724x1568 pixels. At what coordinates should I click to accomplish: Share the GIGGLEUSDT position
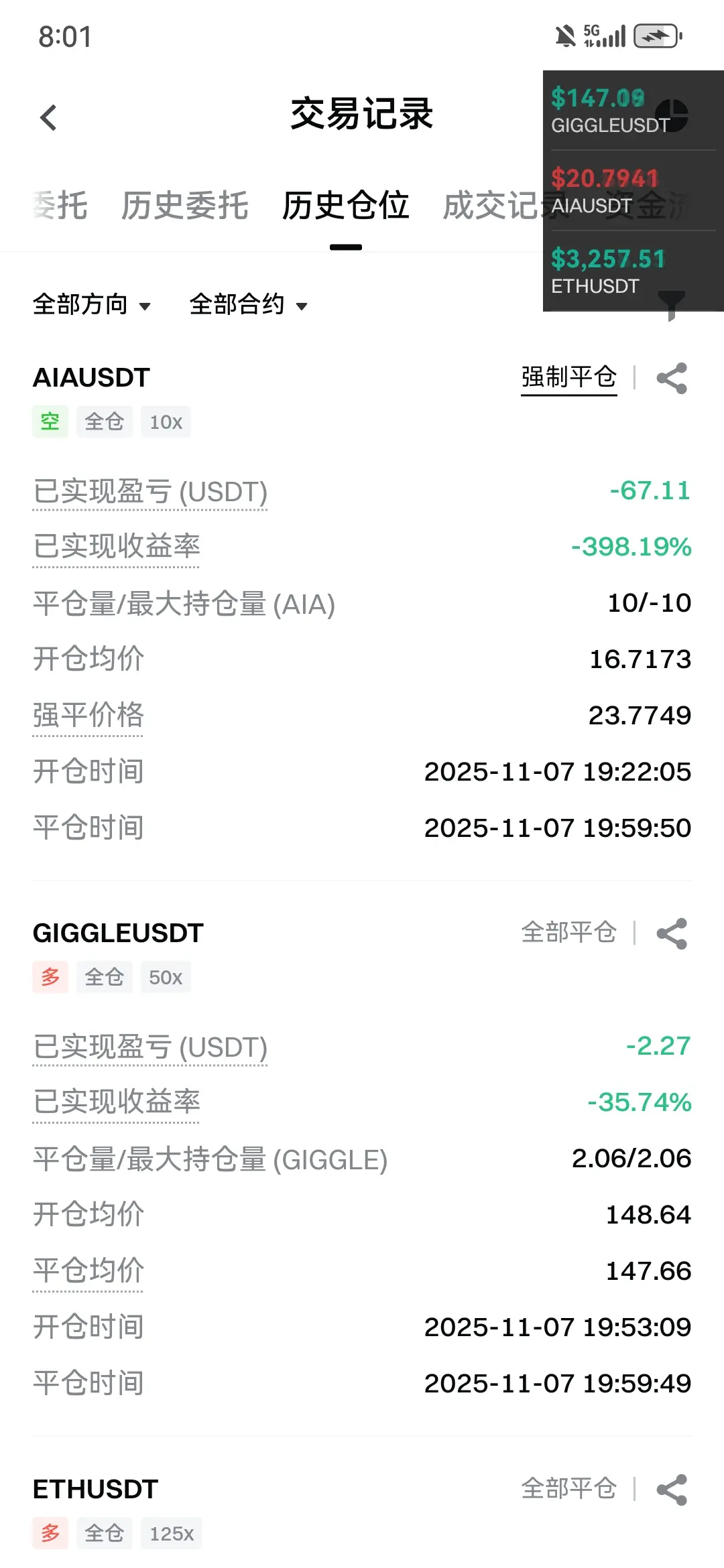(672, 933)
